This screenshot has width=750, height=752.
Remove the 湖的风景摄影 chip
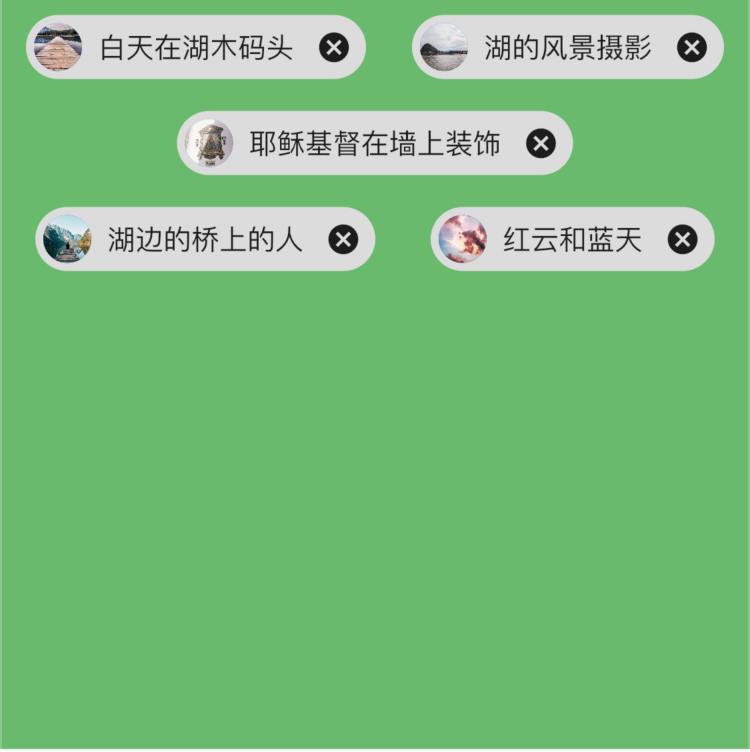691,47
